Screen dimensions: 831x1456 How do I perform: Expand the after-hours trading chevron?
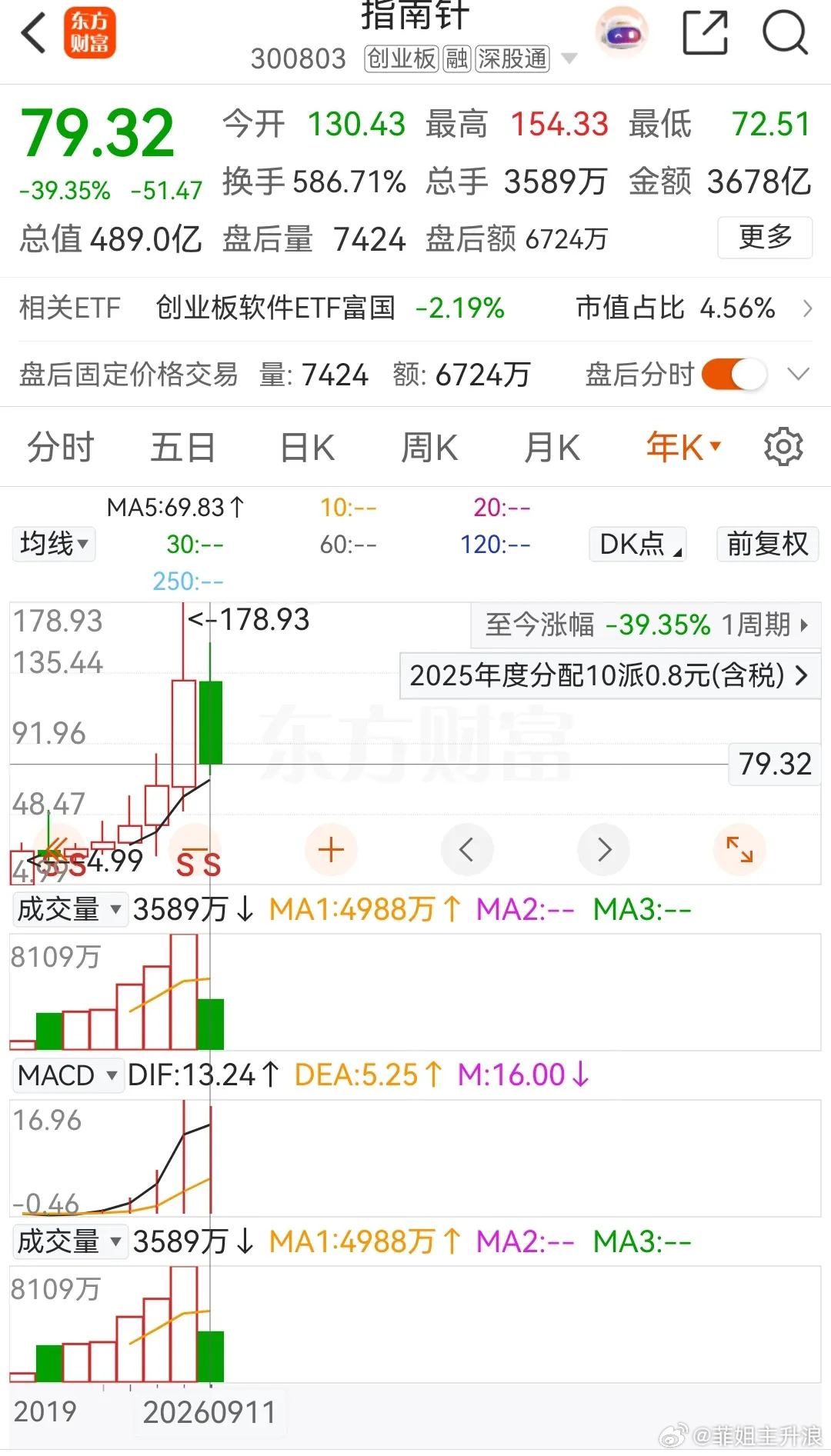pos(799,375)
